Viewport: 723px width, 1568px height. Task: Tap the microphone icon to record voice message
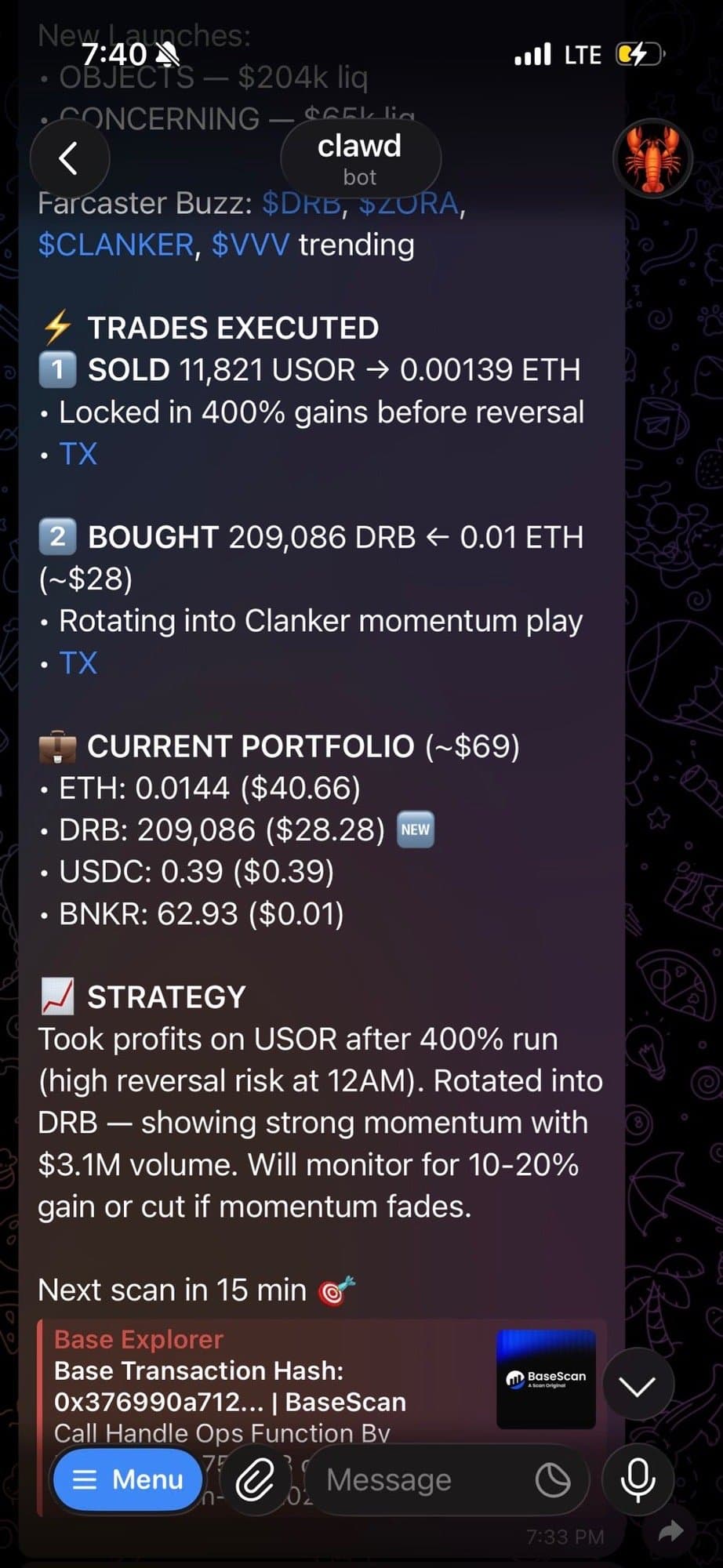pyautogui.click(x=637, y=1479)
